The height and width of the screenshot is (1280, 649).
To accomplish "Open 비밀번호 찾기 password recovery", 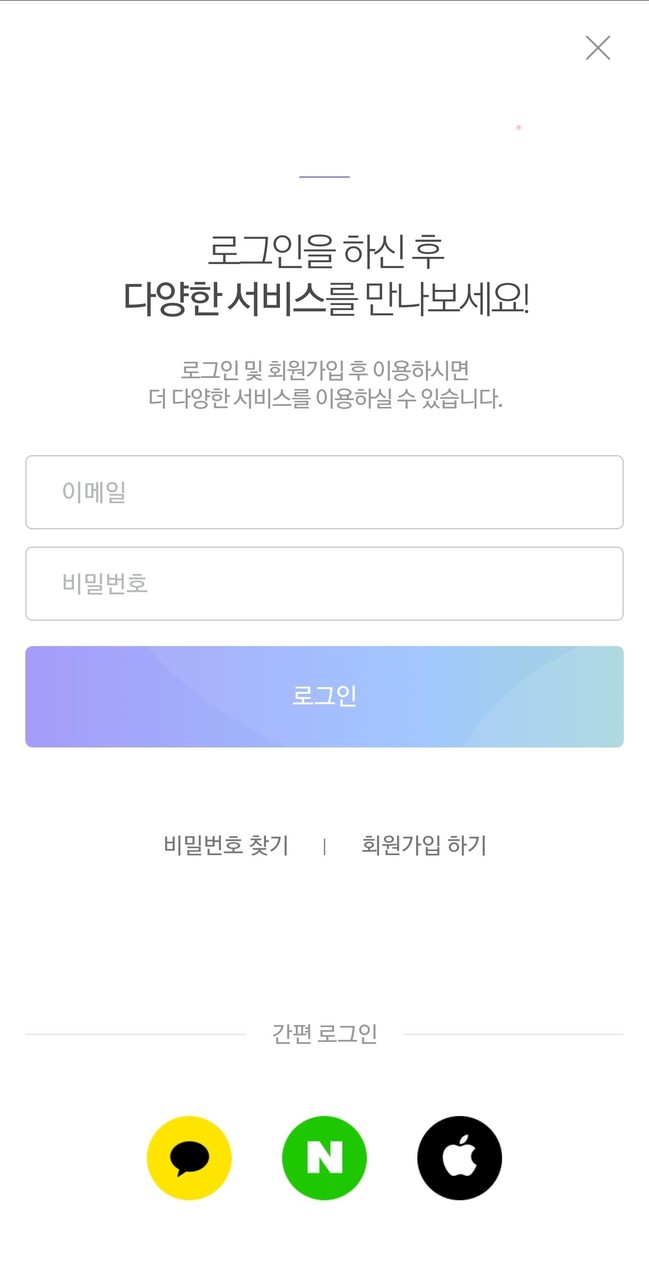I will [226, 846].
